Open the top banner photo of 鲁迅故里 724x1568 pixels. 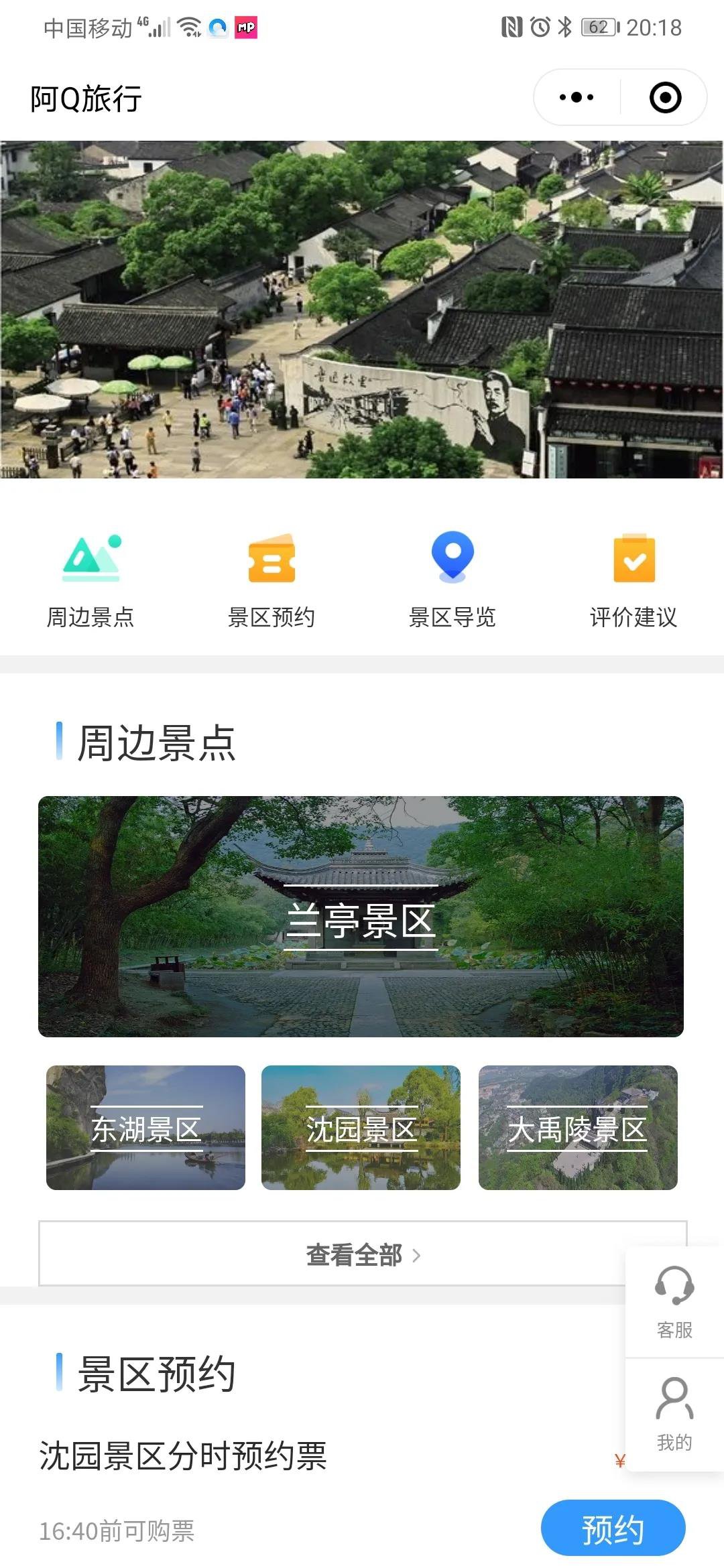pyautogui.click(x=362, y=309)
